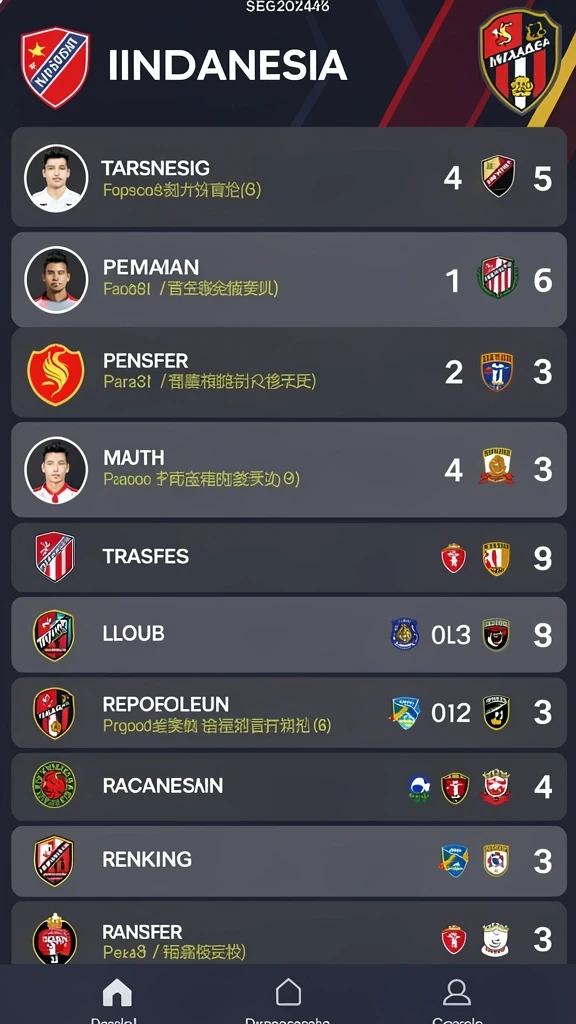View the RACANESAIN row
This screenshot has width=576, height=1024.
coord(289,786)
